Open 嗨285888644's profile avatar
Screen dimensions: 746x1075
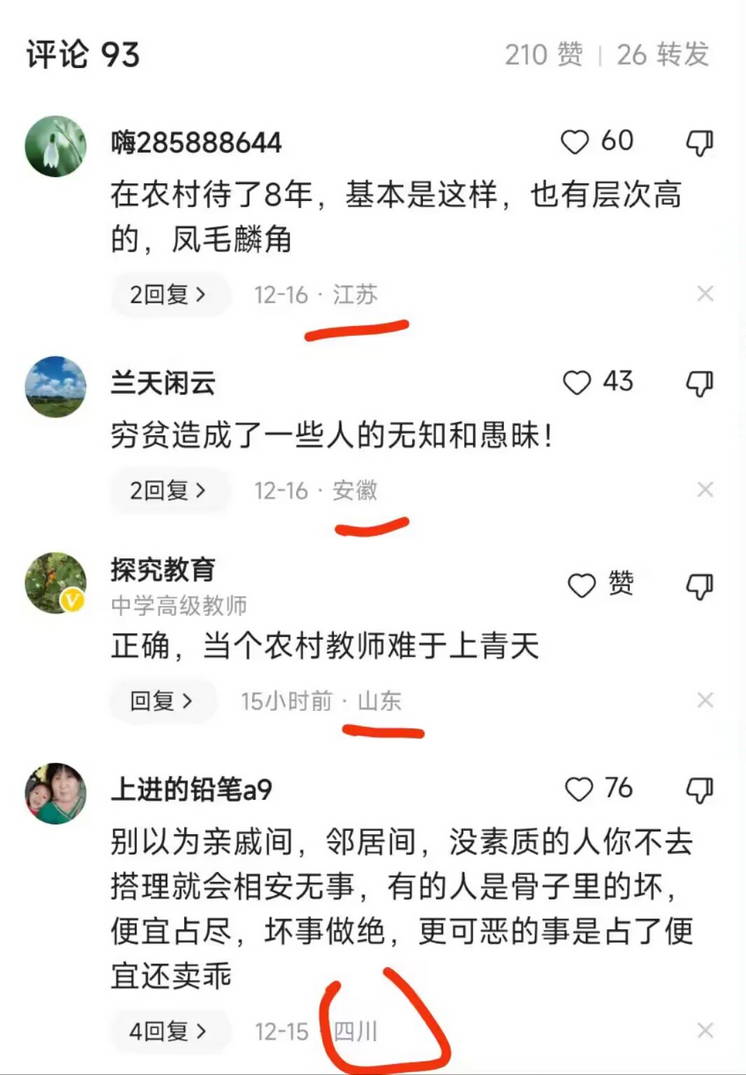(x=55, y=146)
